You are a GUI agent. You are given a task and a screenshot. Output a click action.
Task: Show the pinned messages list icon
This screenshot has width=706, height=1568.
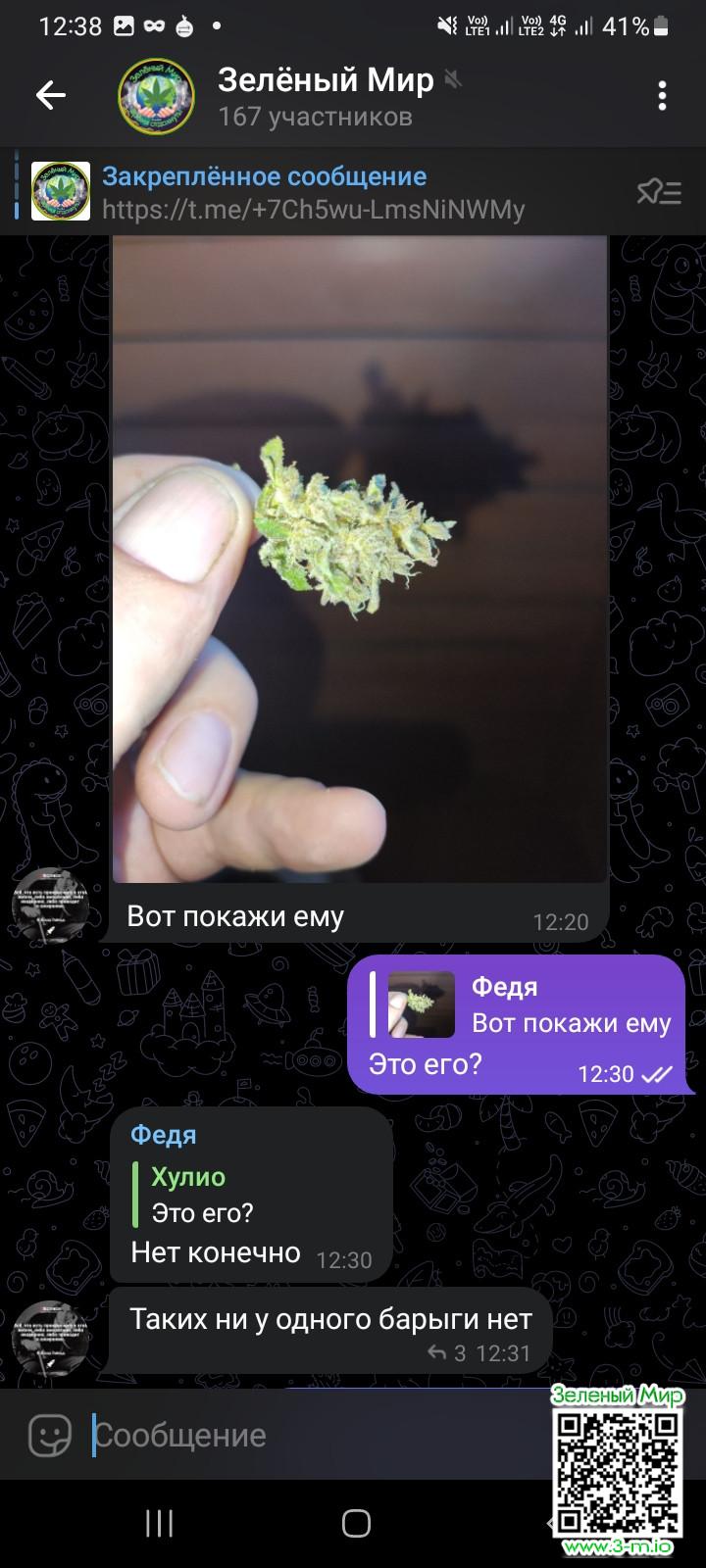pyautogui.click(x=659, y=193)
